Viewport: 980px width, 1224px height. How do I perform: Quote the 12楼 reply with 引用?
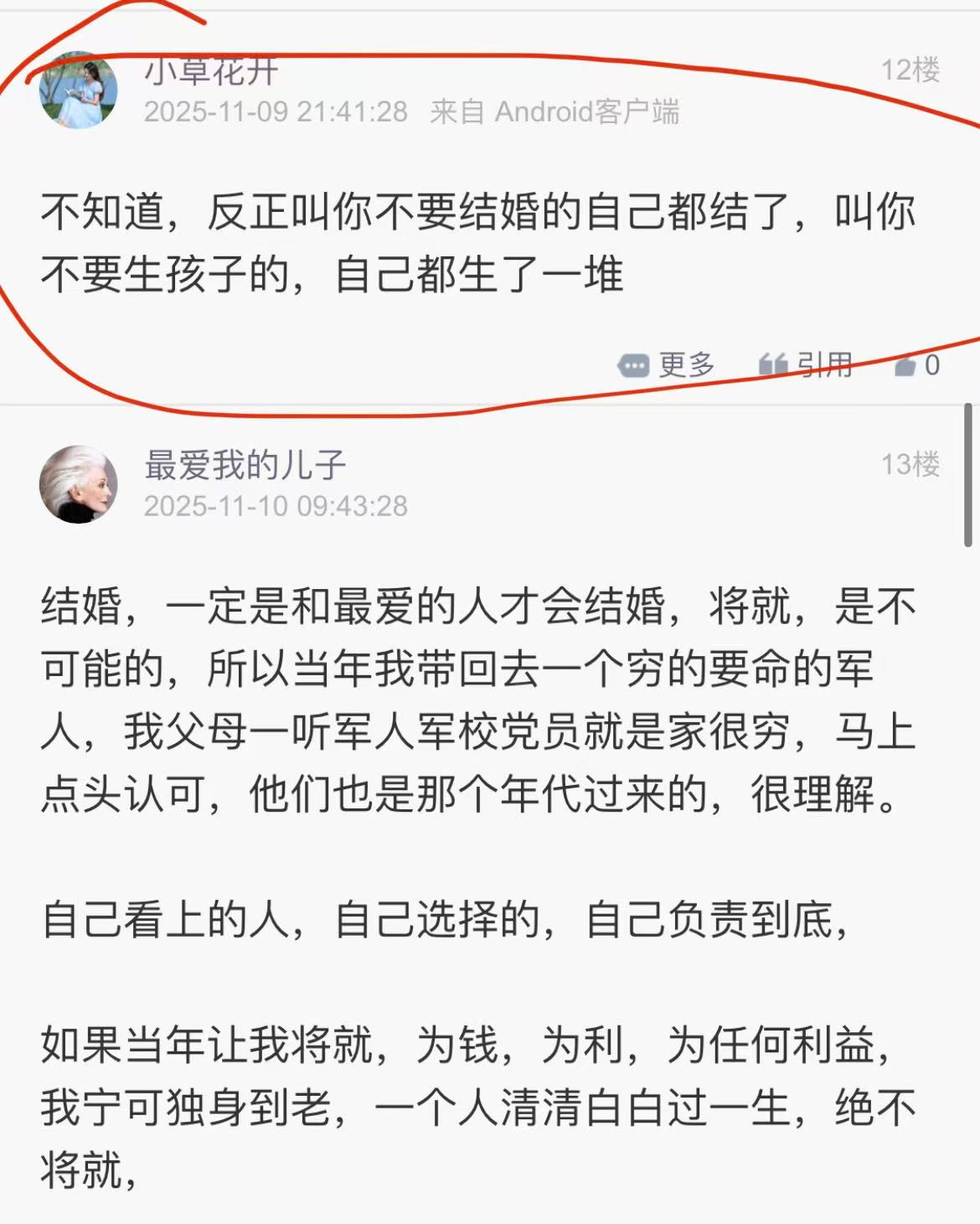click(805, 365)
